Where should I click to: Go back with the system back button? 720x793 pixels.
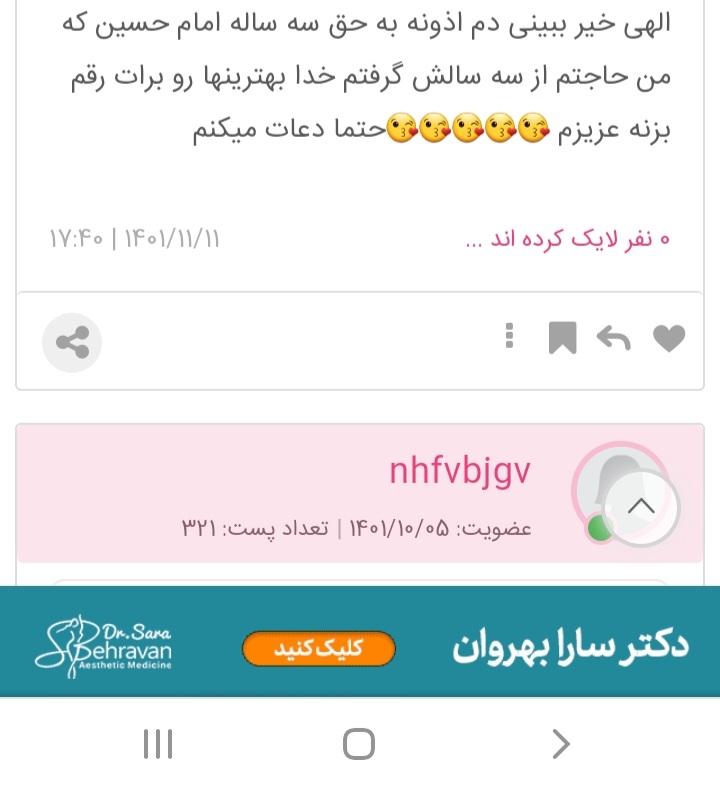click(x=561, y=744)
